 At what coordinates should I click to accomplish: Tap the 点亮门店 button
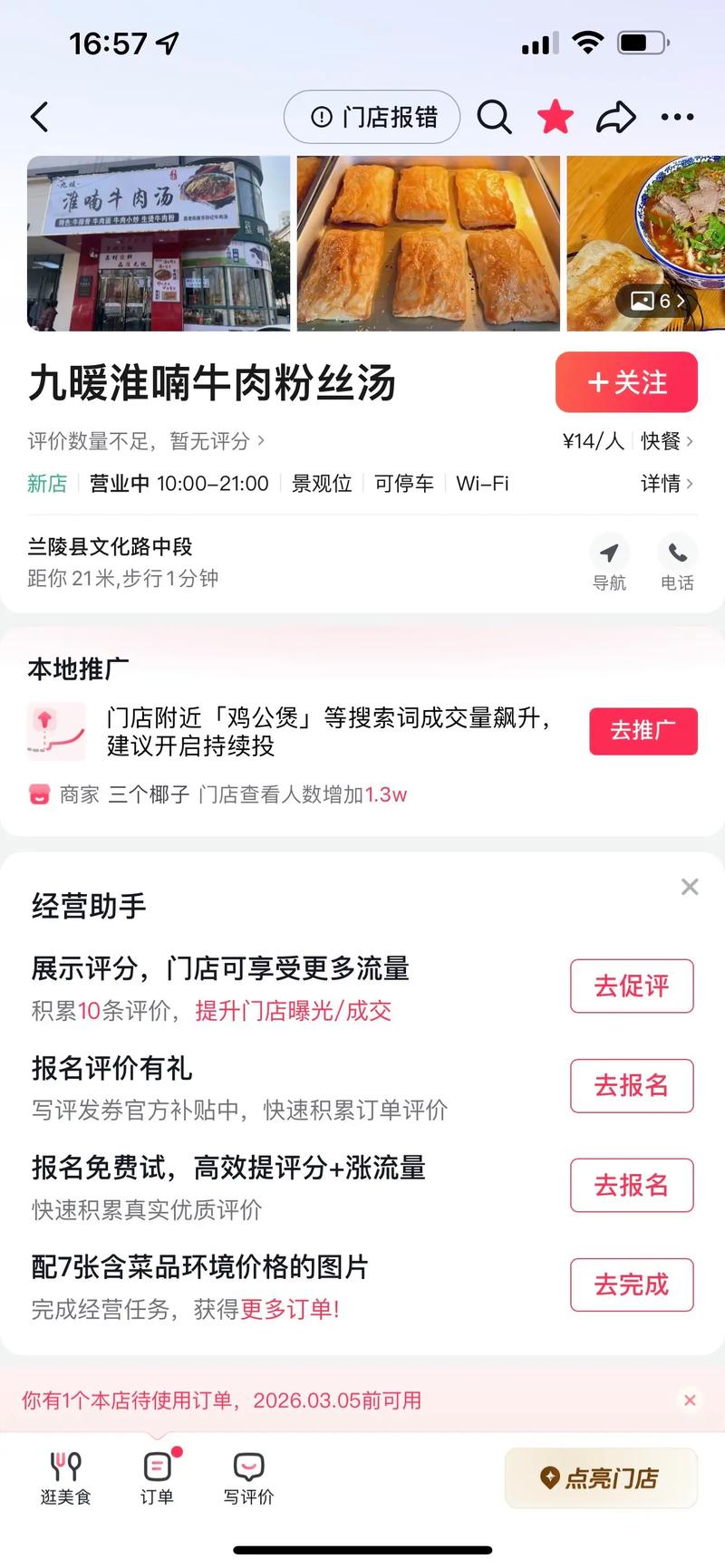point(601,1478)
